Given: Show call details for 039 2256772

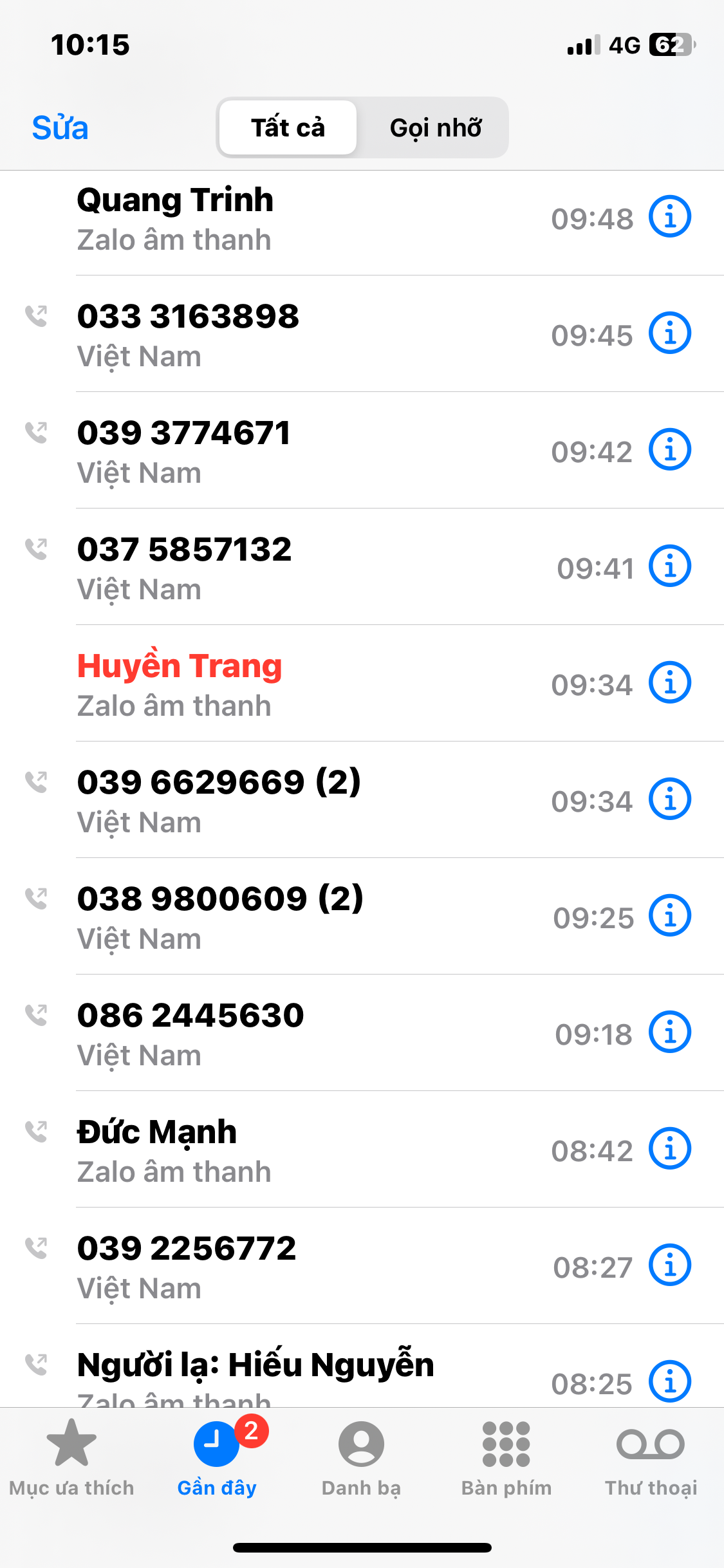Looking at the screenshot, I should point(669,1265).
